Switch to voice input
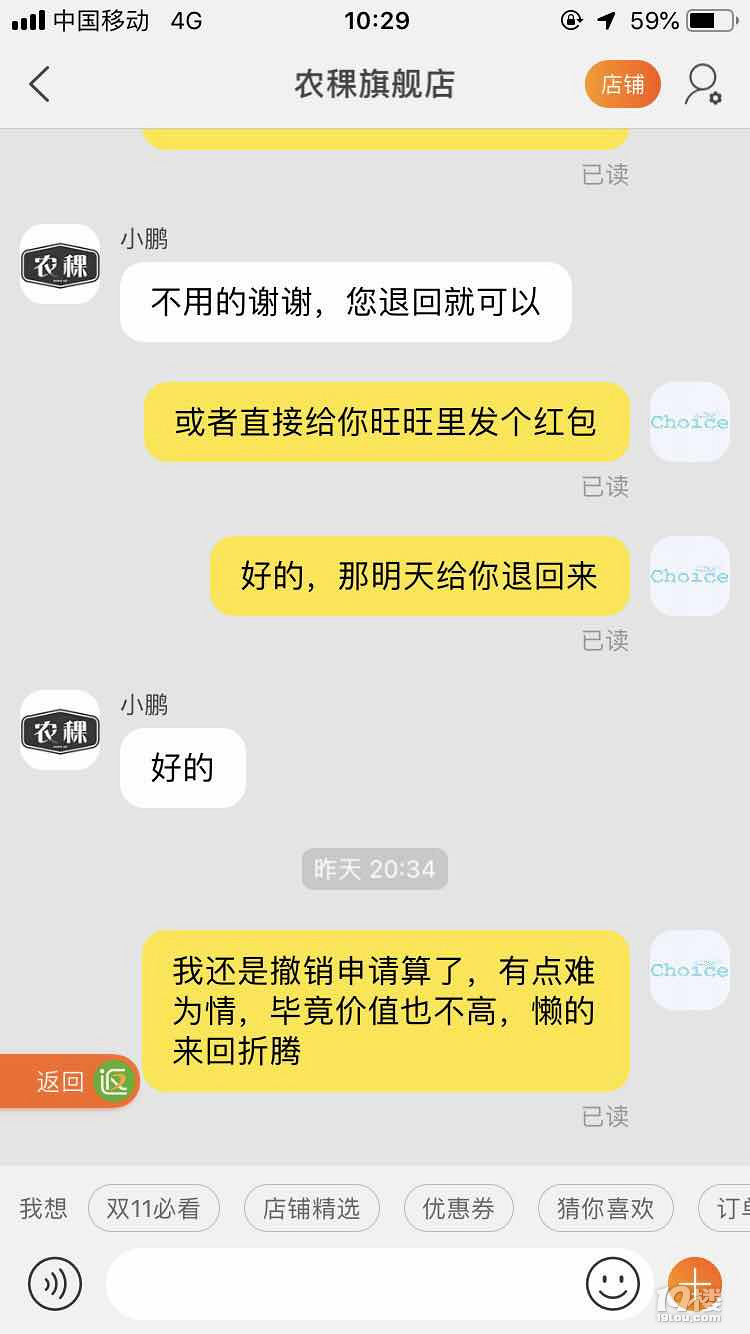Screen dimensions: 750x1334 (54, 1284)
